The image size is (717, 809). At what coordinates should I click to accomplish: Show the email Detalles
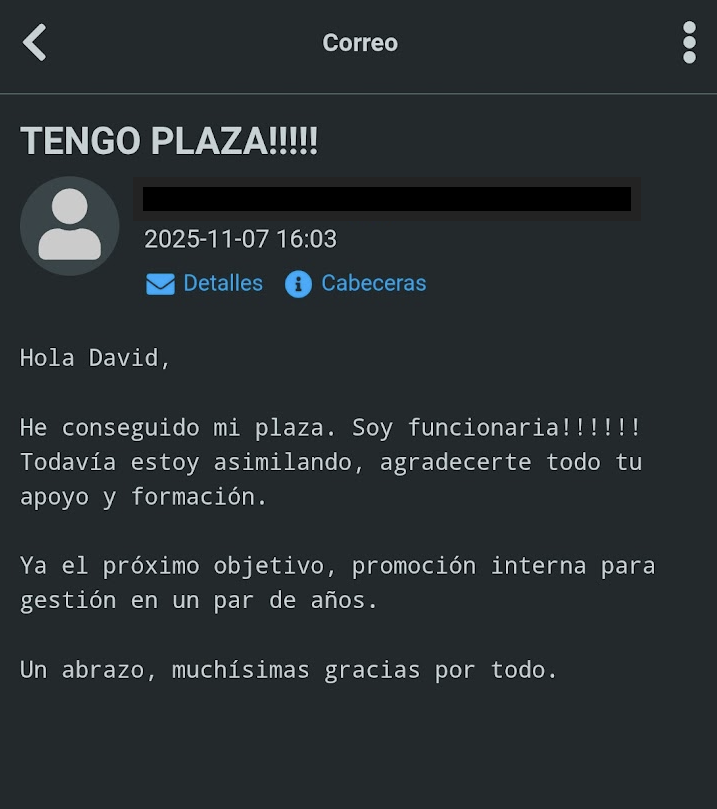coord(205,284)
